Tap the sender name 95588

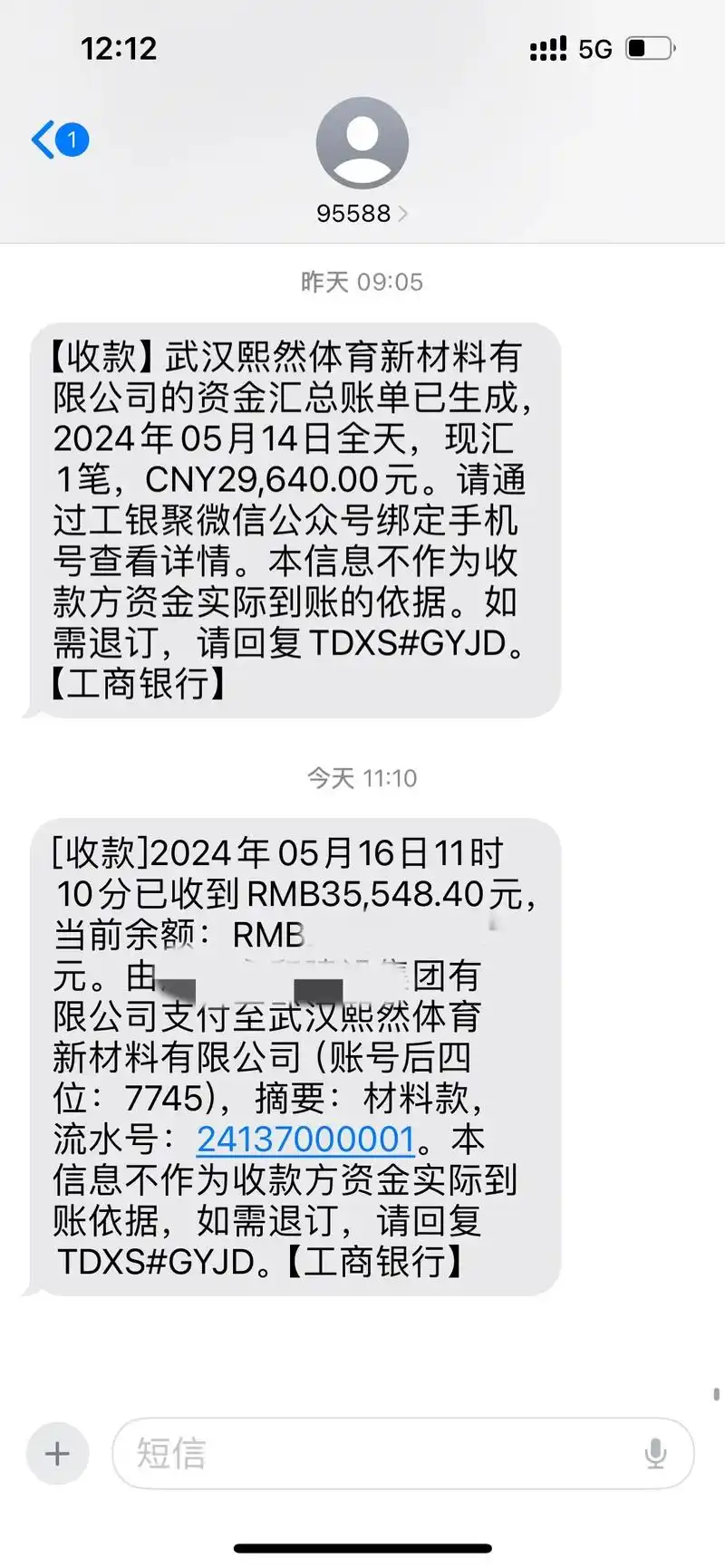coord(353,214)
